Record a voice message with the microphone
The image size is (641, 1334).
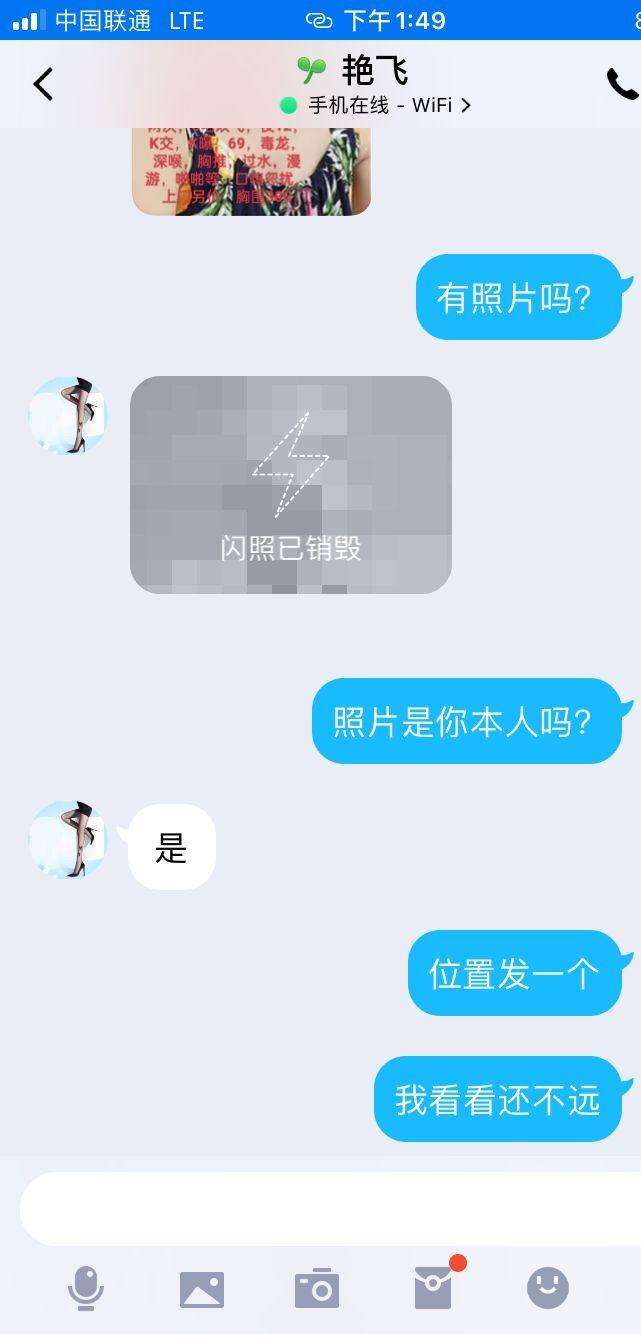pos(86,1288)
